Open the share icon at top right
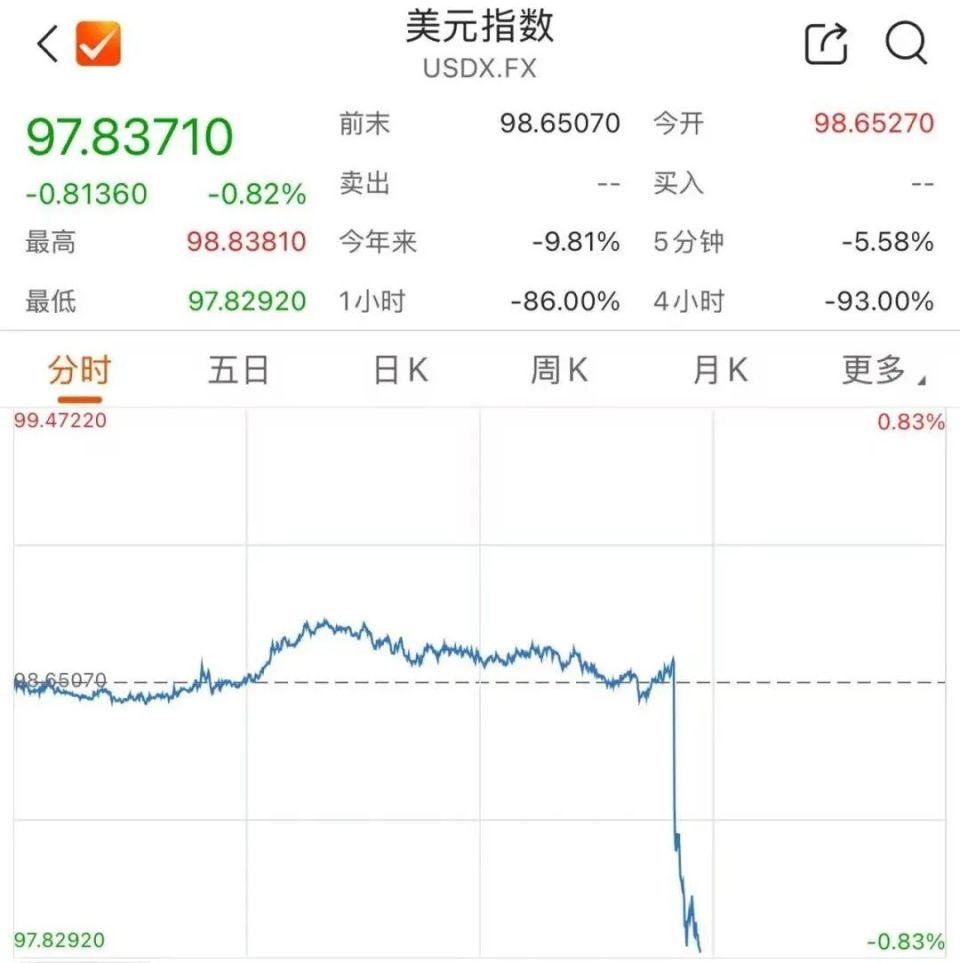 point(826,43)
